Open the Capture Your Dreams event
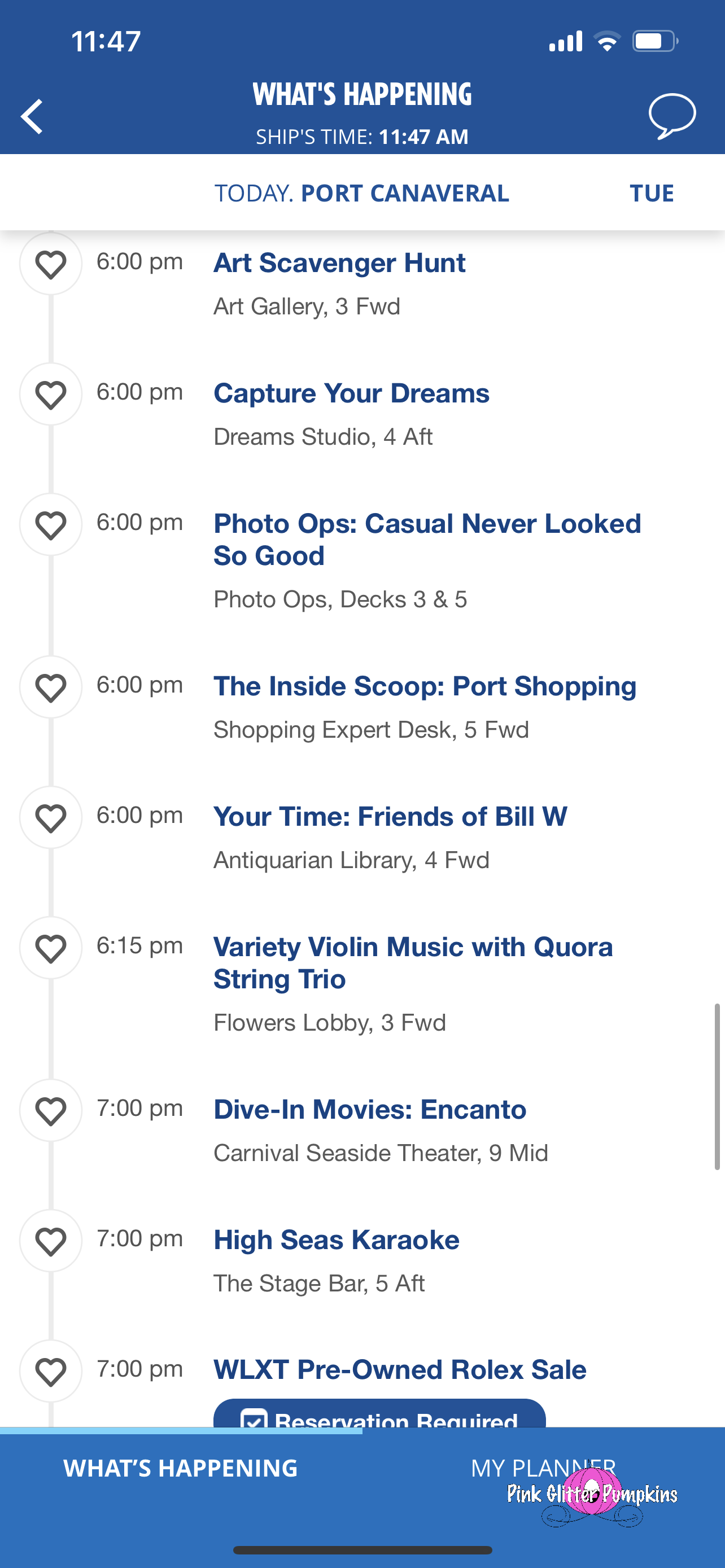The image size is (725, 1568). (x=351, y=393)
